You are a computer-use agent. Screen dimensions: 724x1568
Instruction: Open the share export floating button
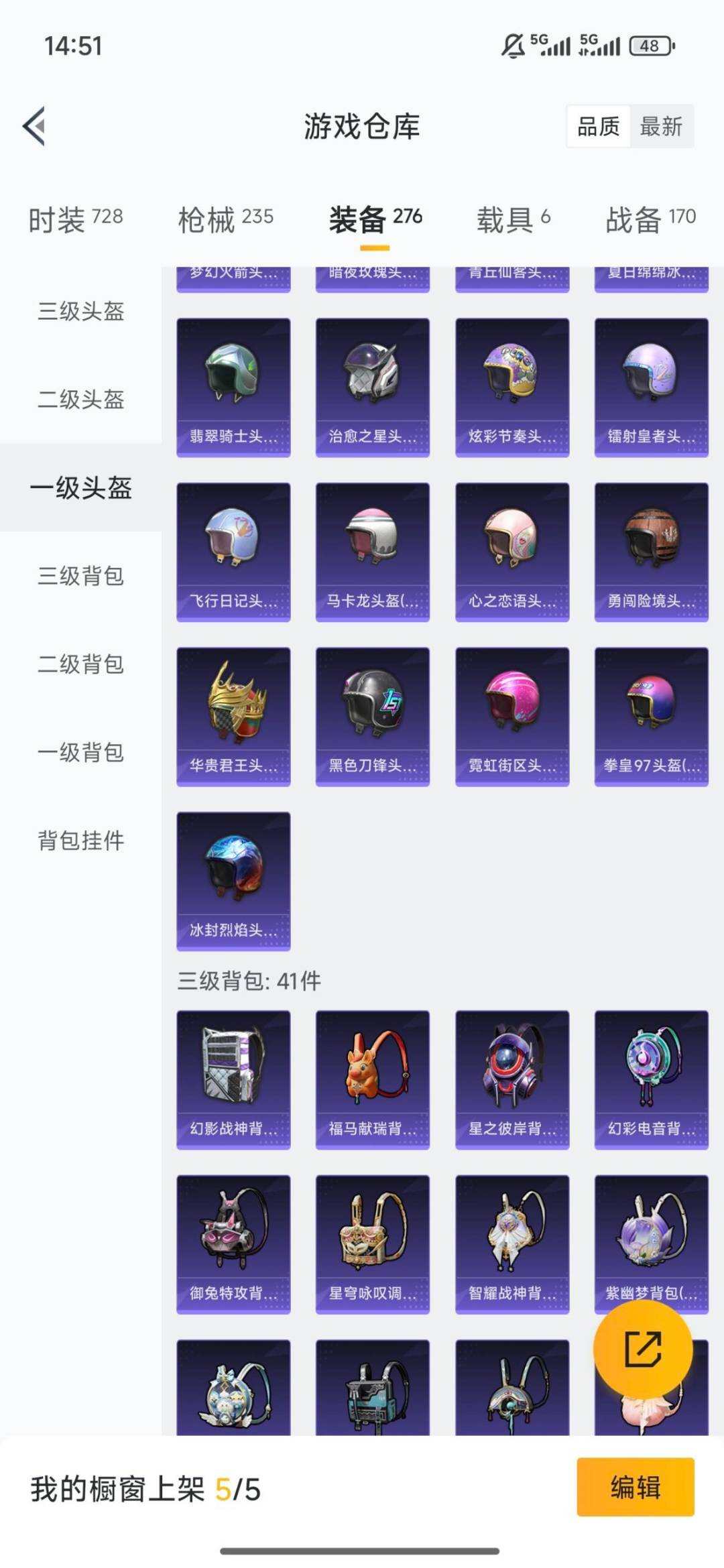click(644, 1349)
